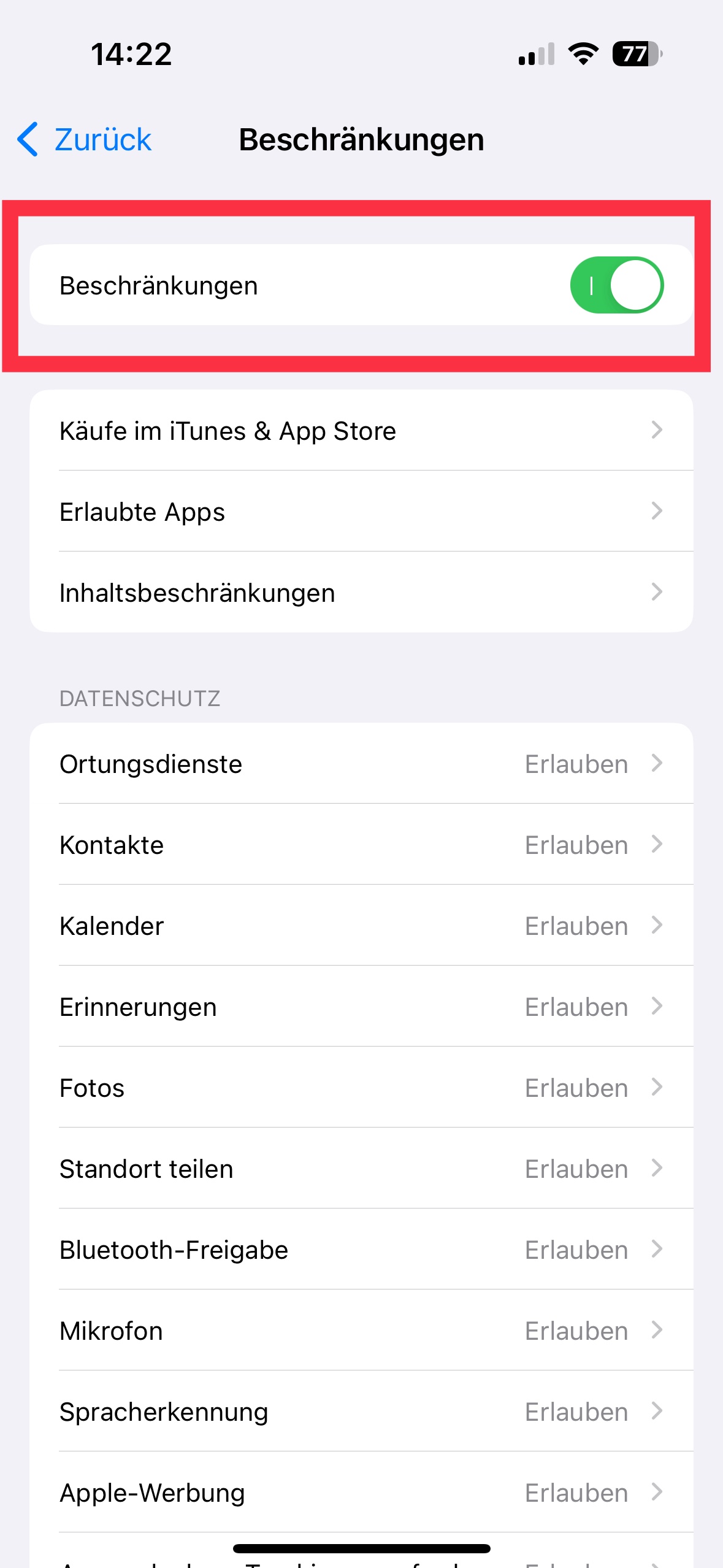
Task: Open Kalender privacy setting
Action: pos(361,926)
